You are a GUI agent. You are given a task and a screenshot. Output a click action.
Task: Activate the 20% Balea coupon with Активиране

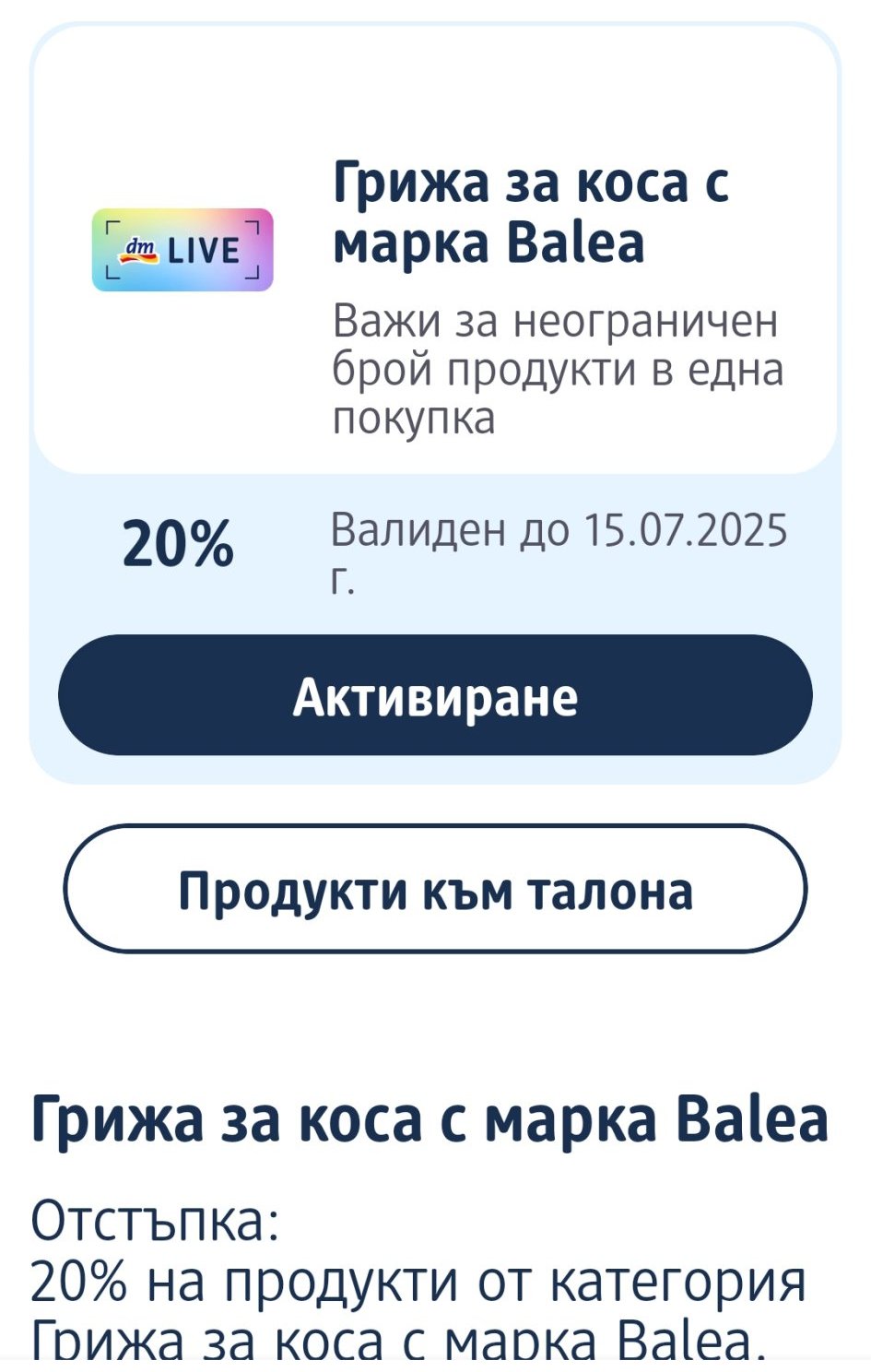[x=435, y=695]
